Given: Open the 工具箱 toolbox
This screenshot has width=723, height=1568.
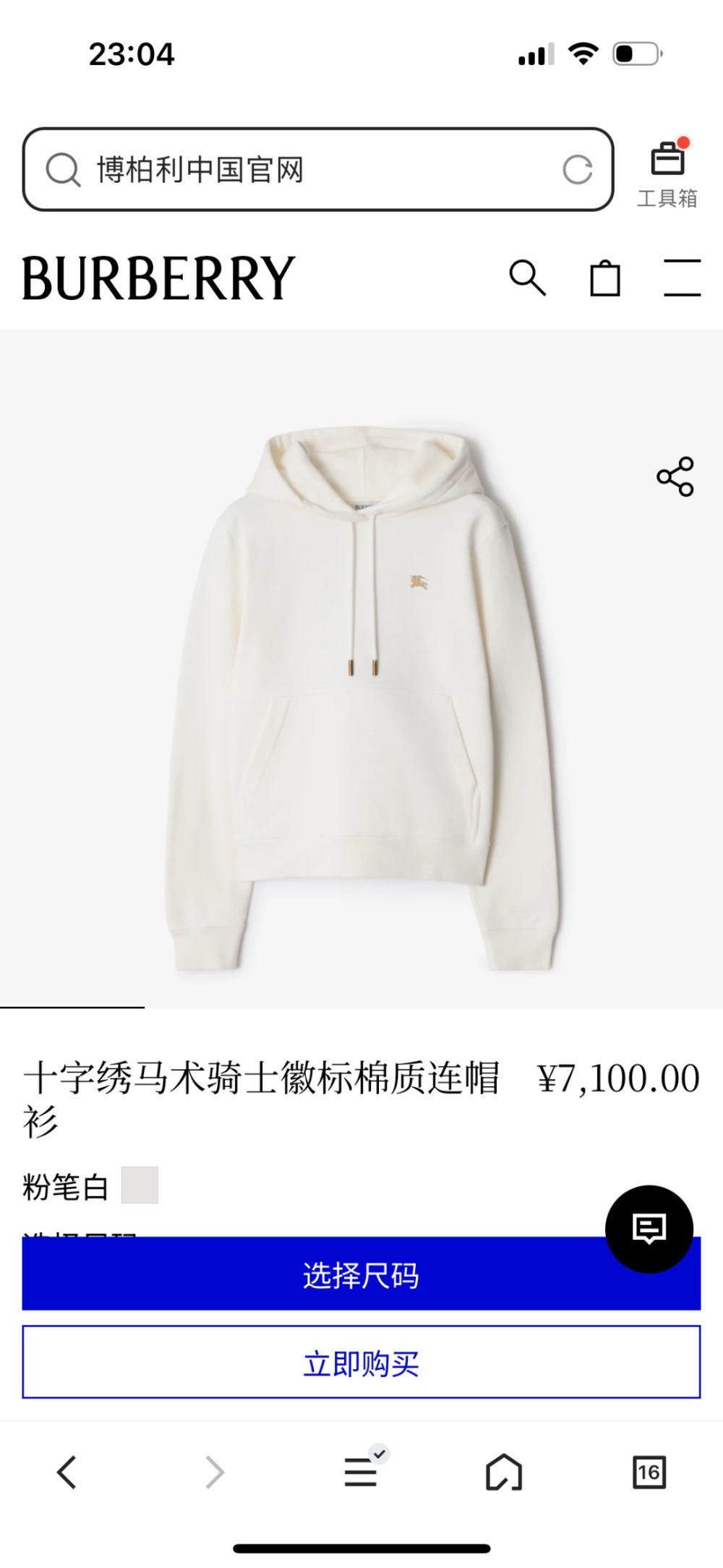Looking at the screenshot, I should tap(667, 174).
